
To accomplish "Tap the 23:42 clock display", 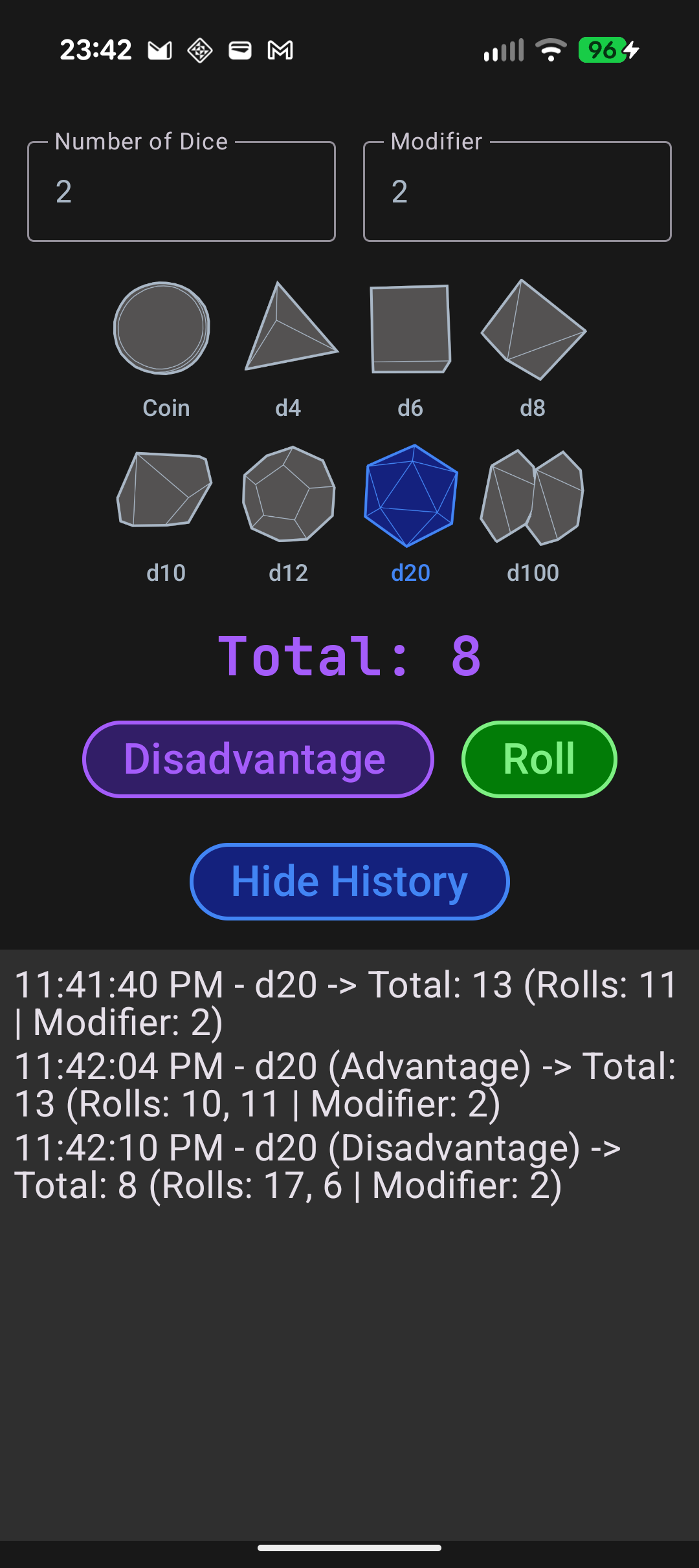I will click(x=94, y=50).
